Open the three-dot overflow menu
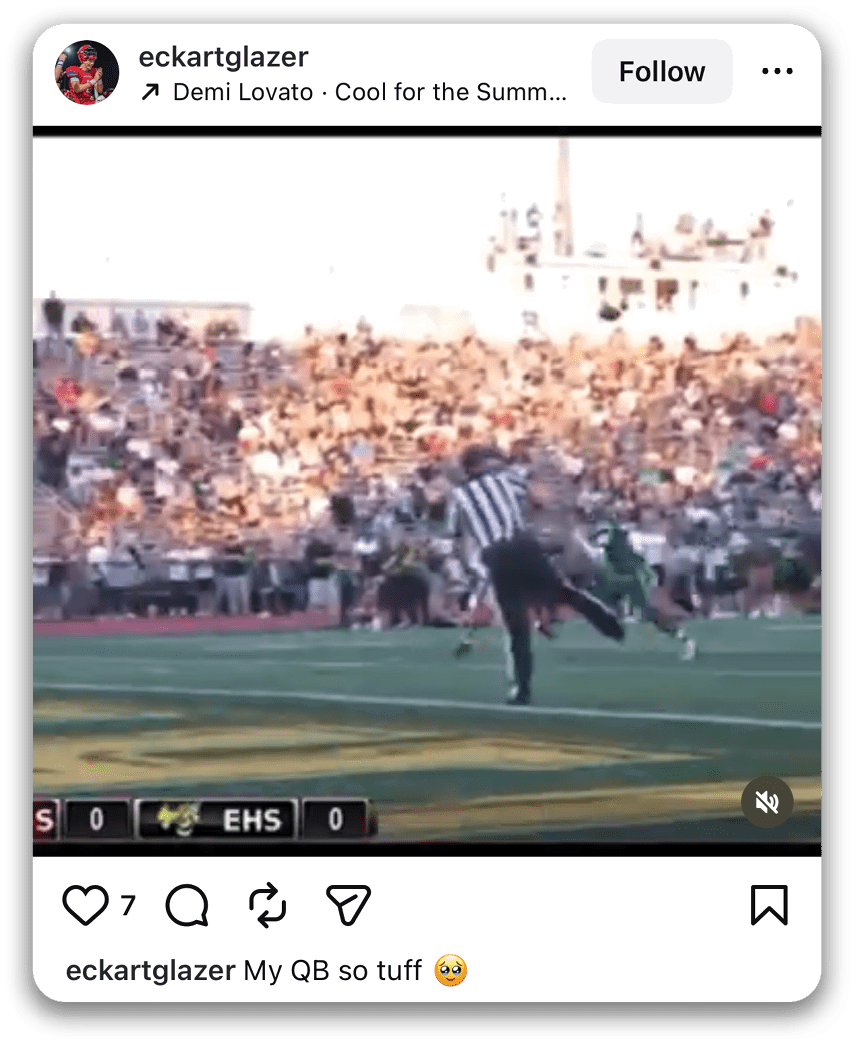The image size is (854, 1044). [x=777, y=72]
